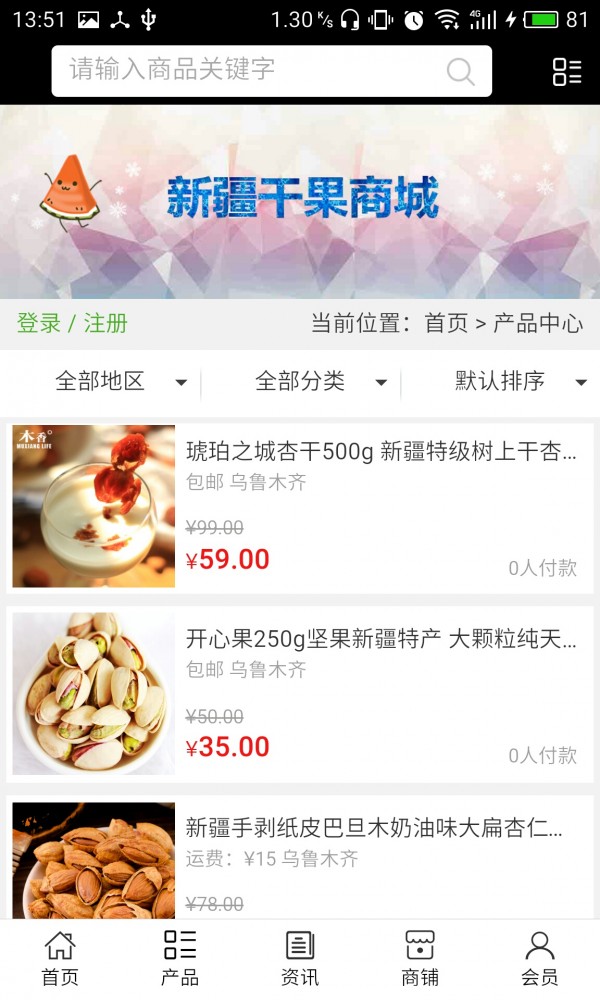Switch to the 首页 home tab
Image resolution: width=600 pixels, height=1000 pixels.
(x=60, y=958)
